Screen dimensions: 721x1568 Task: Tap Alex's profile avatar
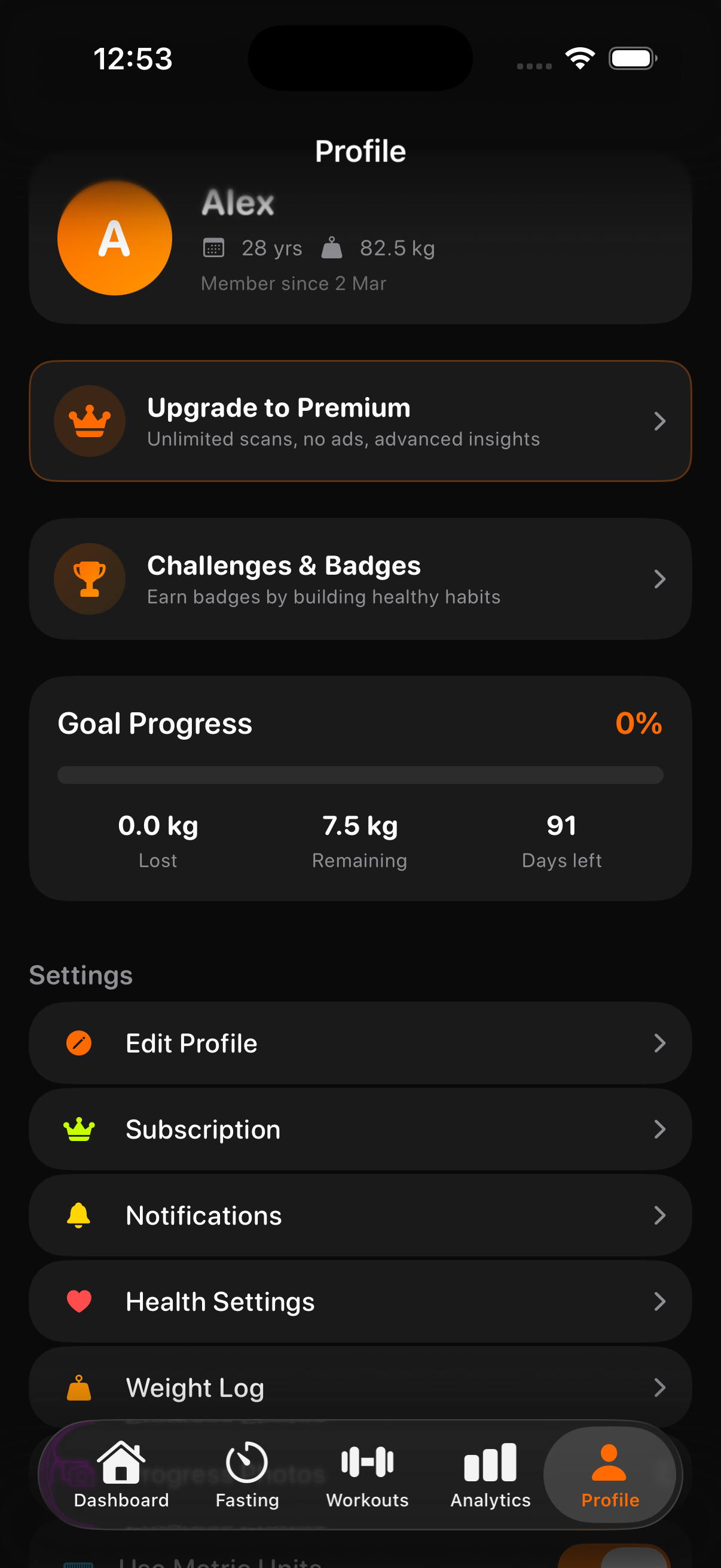pos(114,237)
